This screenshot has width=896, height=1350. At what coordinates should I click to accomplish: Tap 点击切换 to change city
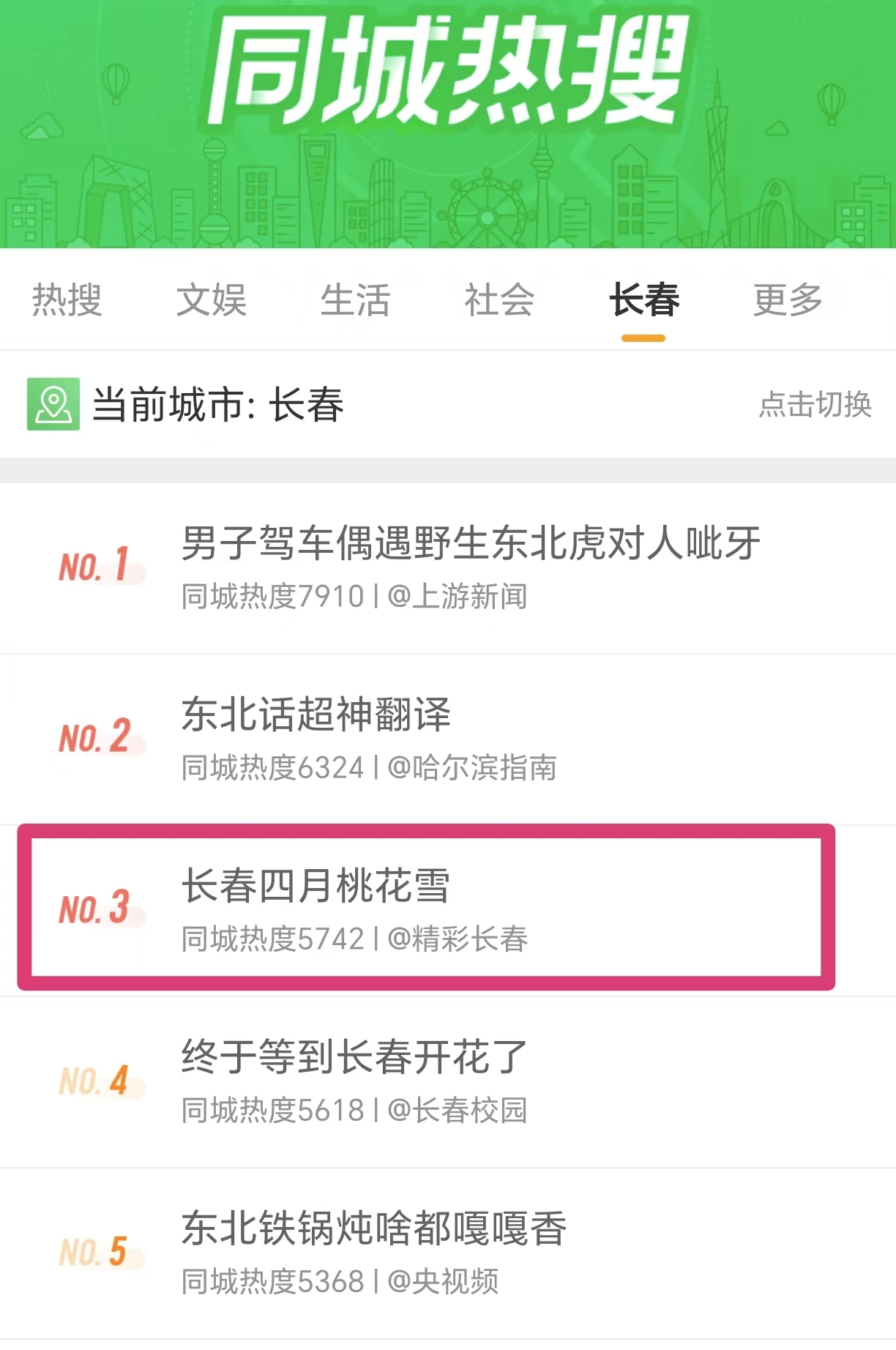point(815,404)
